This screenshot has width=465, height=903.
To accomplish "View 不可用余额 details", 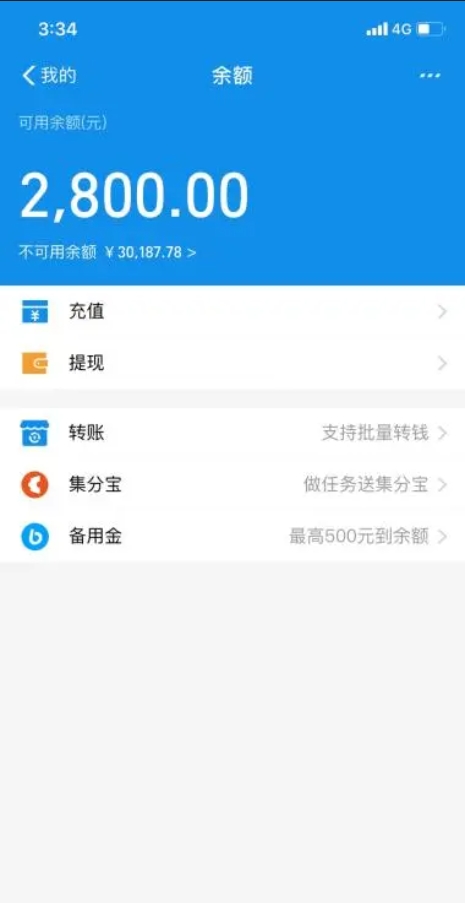I will (x=108, y=252).
